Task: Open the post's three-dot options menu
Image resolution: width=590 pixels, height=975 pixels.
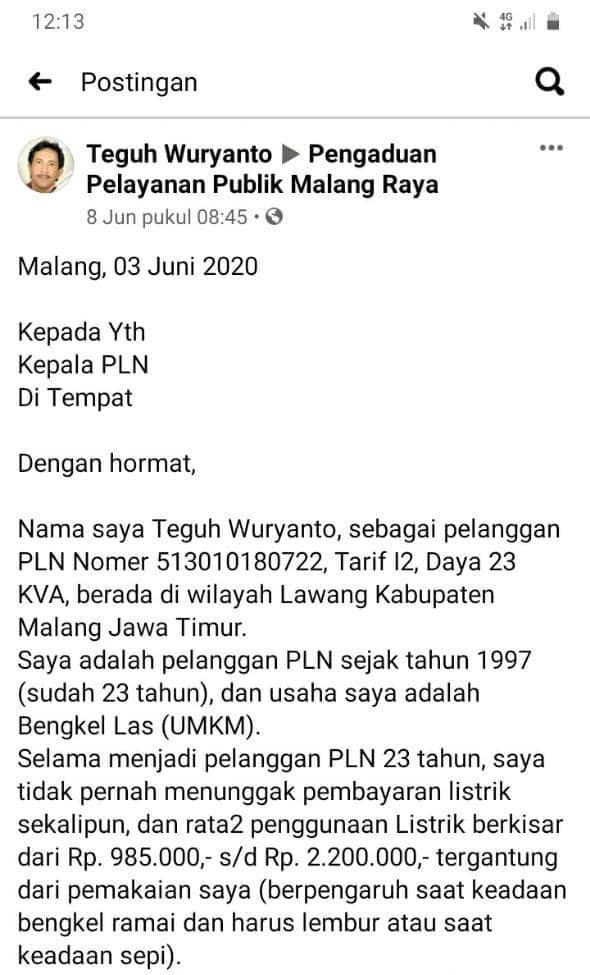Action: coord(551,149)
